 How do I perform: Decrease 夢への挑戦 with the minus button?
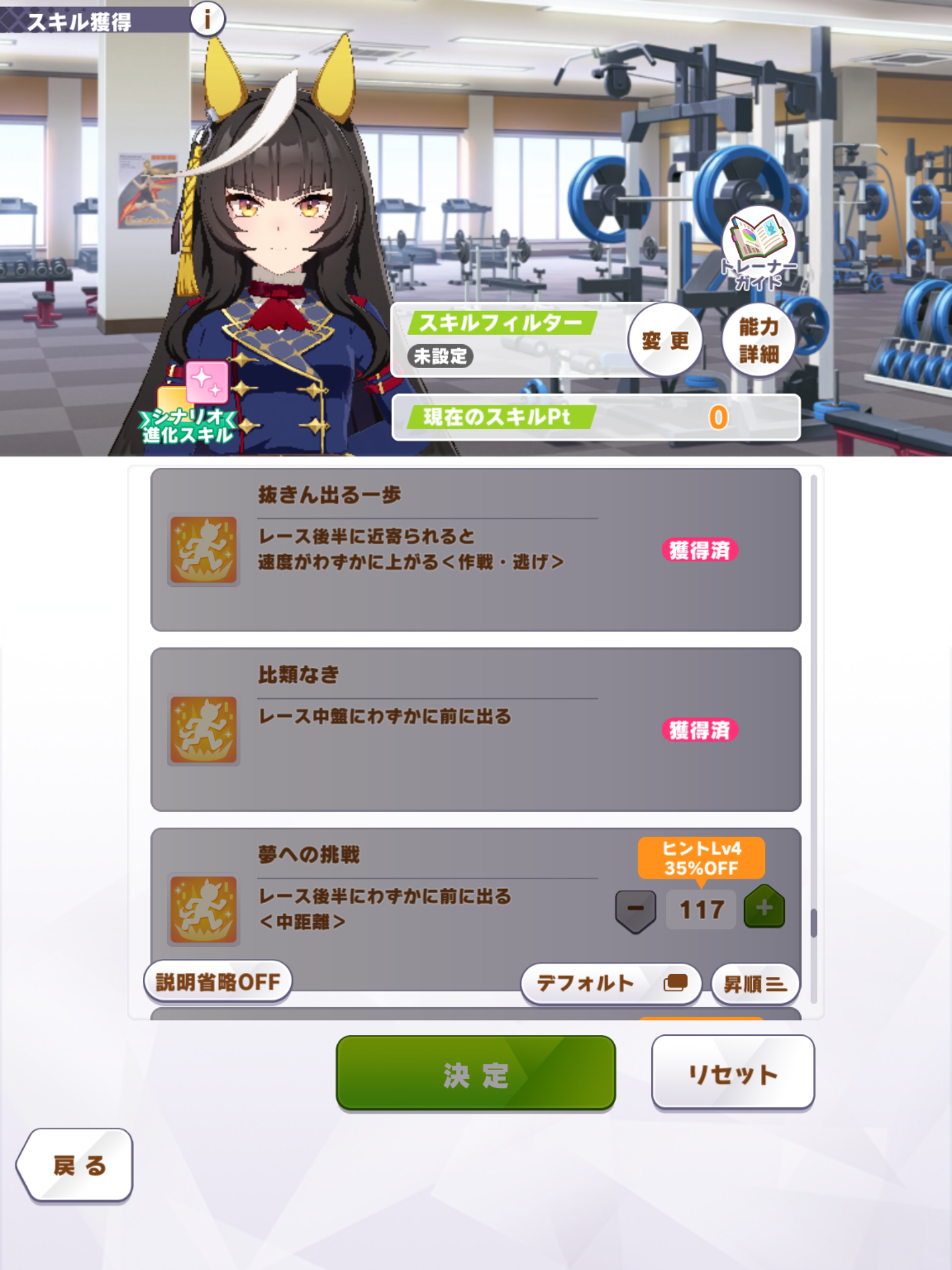point(635,910)
